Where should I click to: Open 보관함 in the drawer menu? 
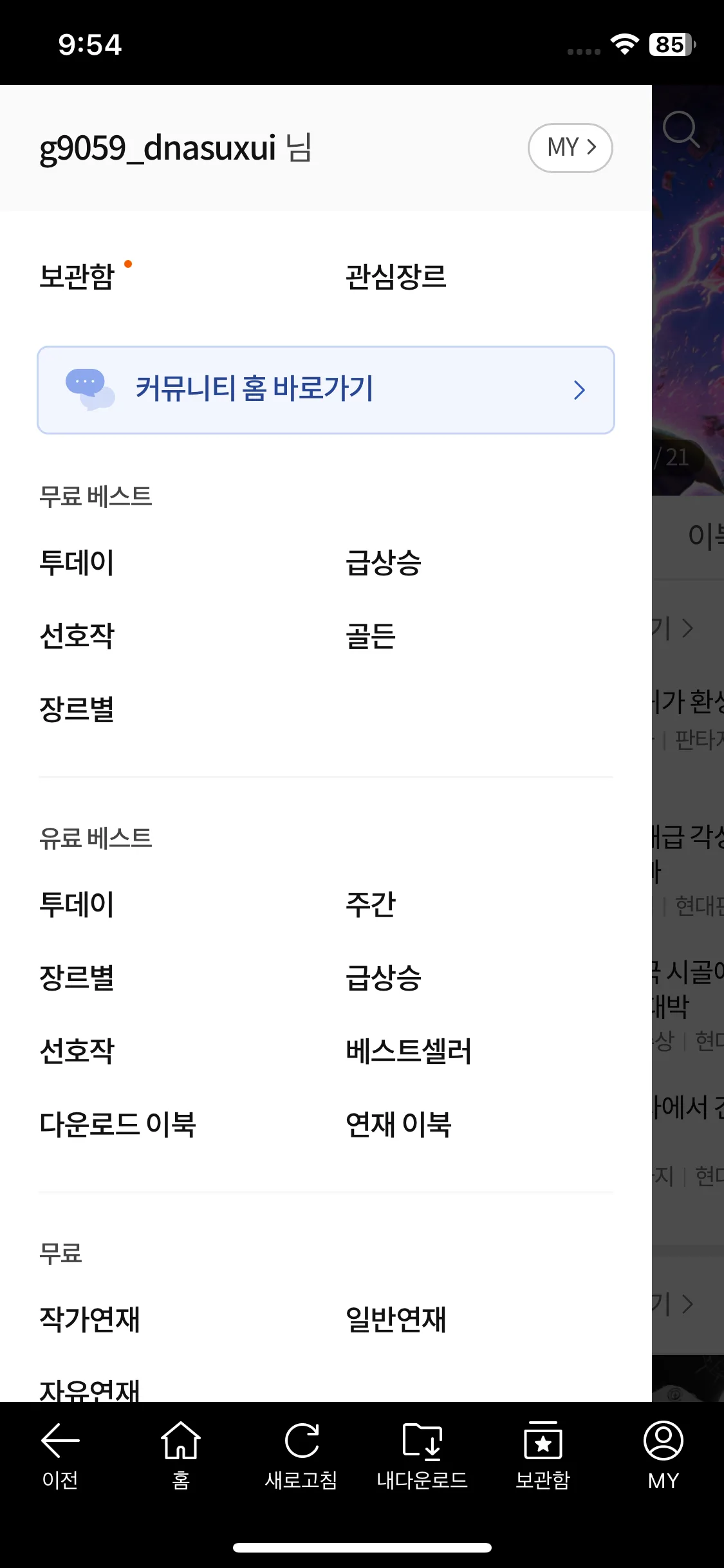[x=77, y=277]
